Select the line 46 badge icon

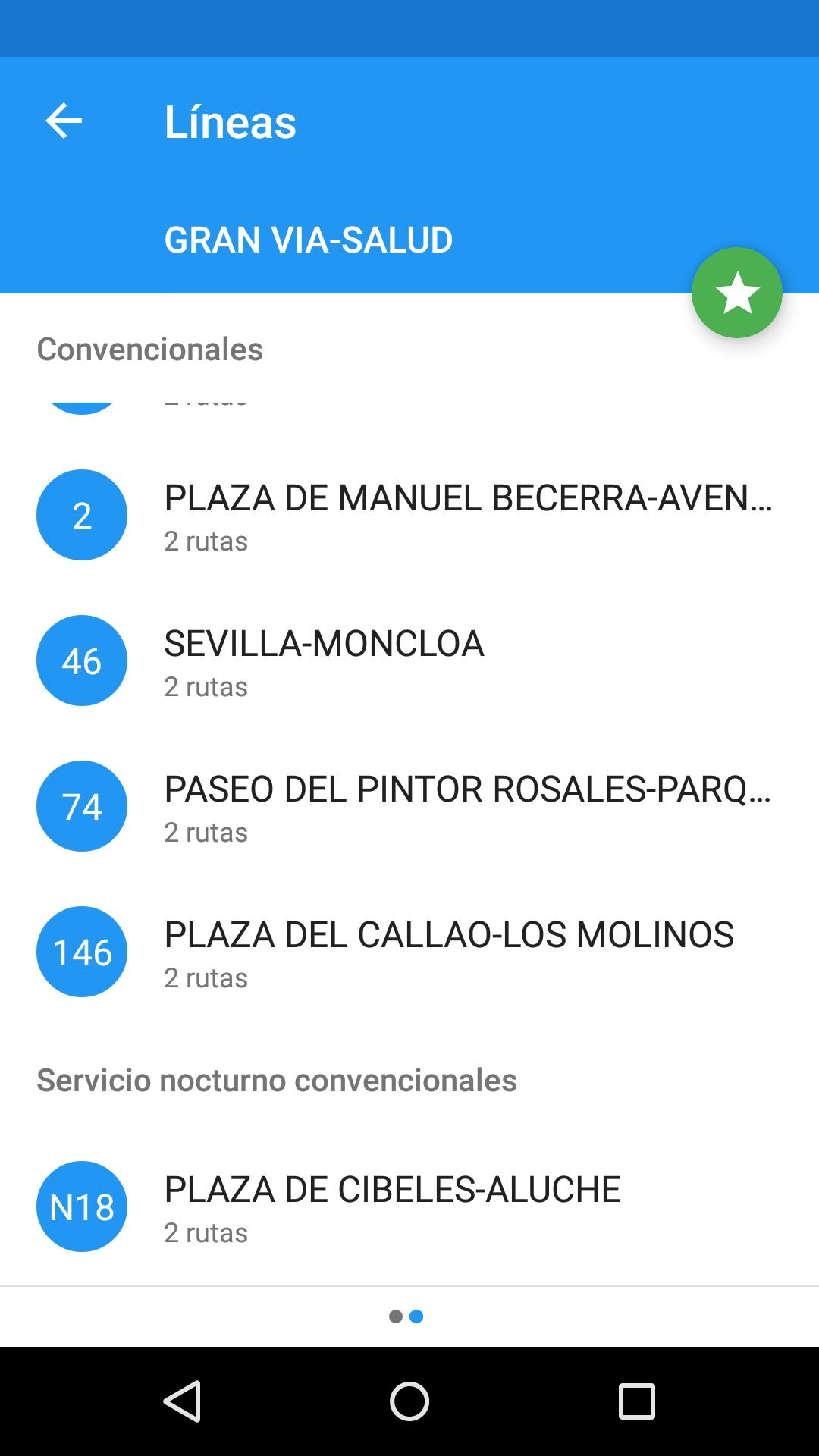point(81,661)
